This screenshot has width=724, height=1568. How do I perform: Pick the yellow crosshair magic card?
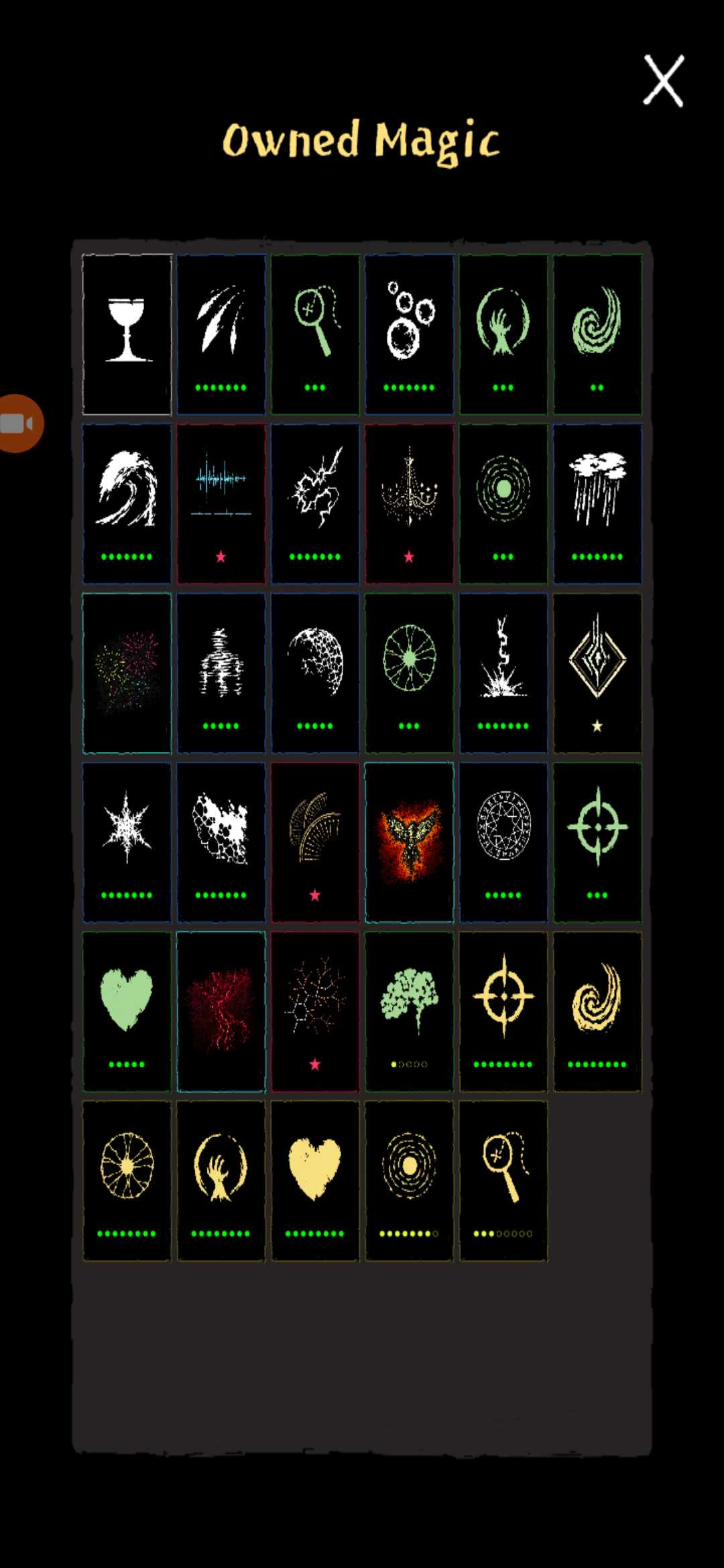pos(503,1012)
